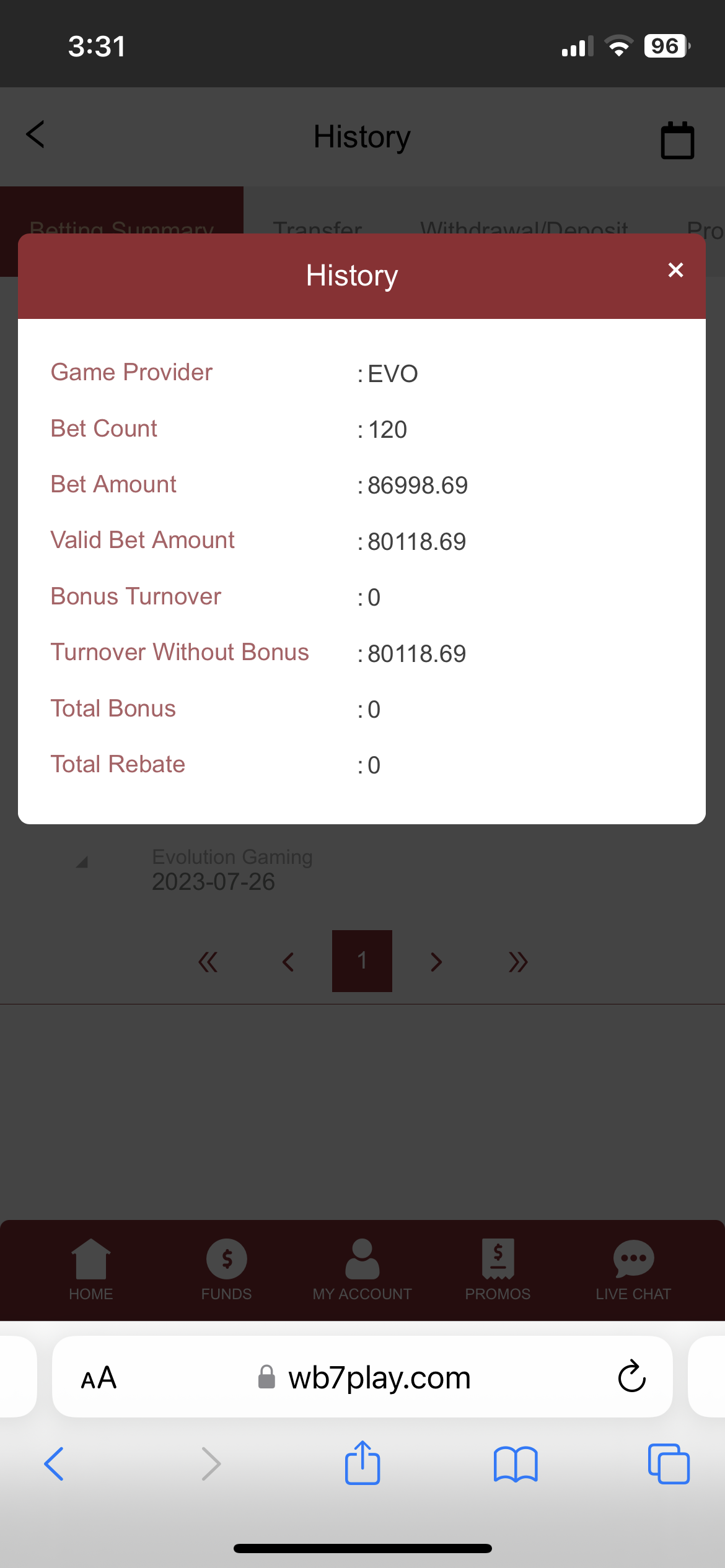725x1568 pixels.
Task: Reload the wb7play.com page
Action: (x=631, y=1377)
